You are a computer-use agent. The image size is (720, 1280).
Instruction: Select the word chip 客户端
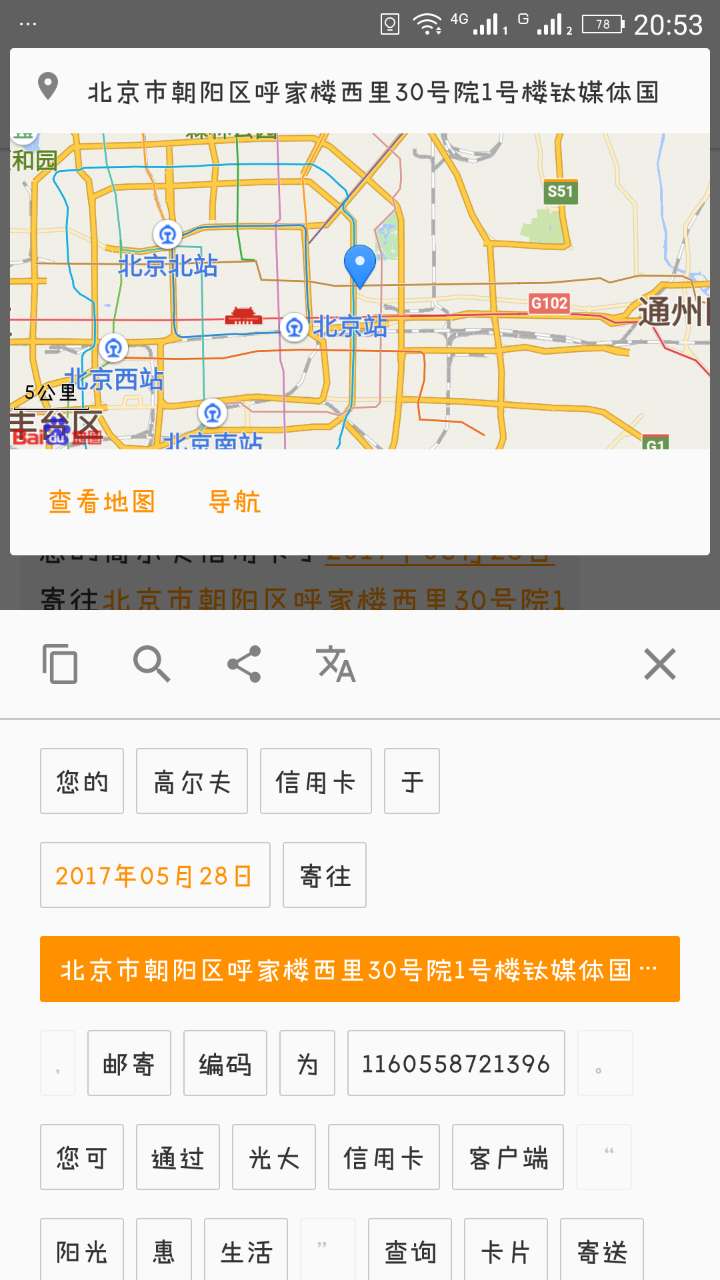(x=508, y=1157)
